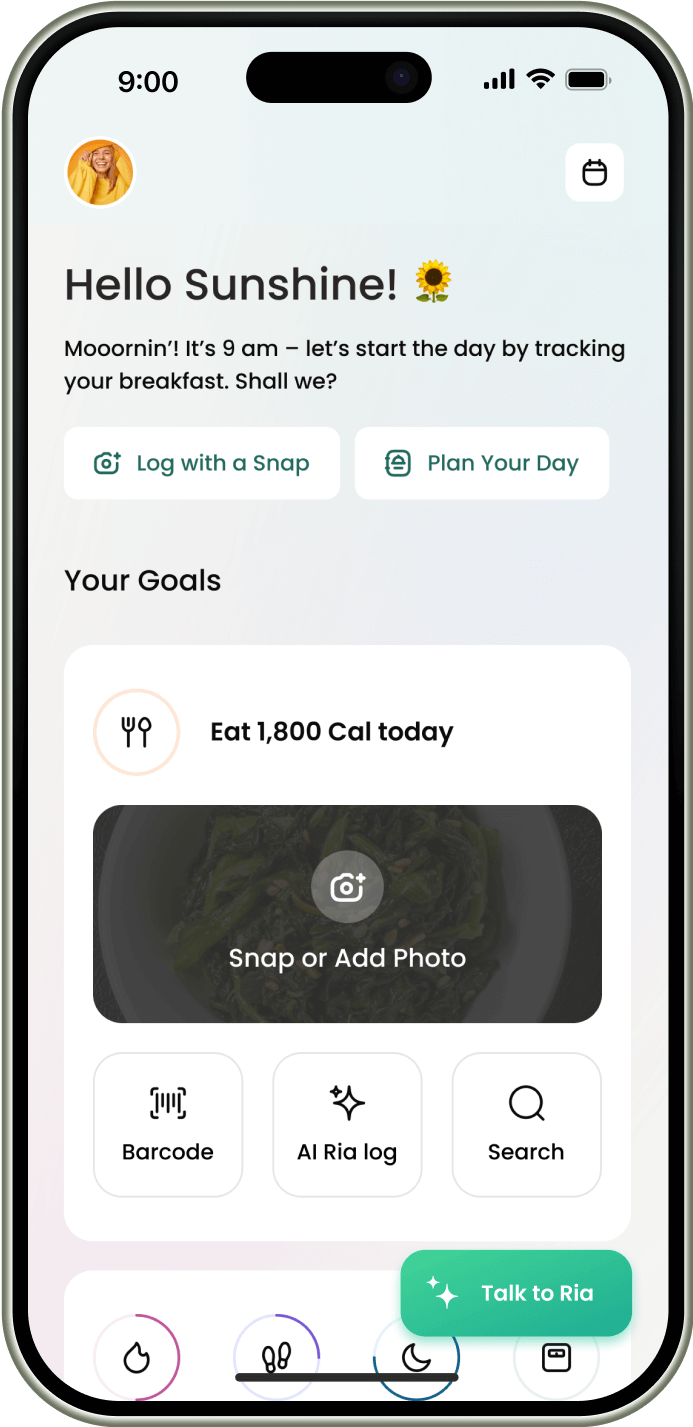Open the Eat 1,800 Cal today goal
The height and width of the screenshot is (1427, 693).
(x=331, y=732)
